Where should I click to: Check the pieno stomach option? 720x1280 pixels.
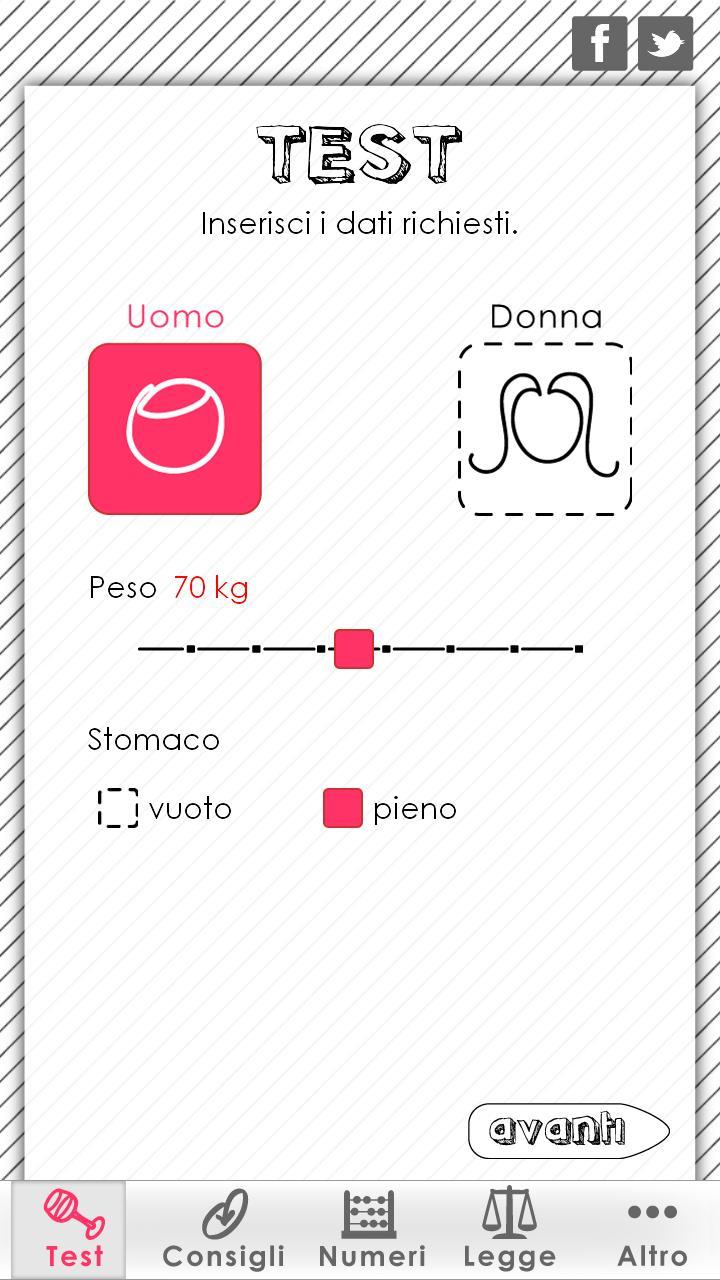(343, 808)
